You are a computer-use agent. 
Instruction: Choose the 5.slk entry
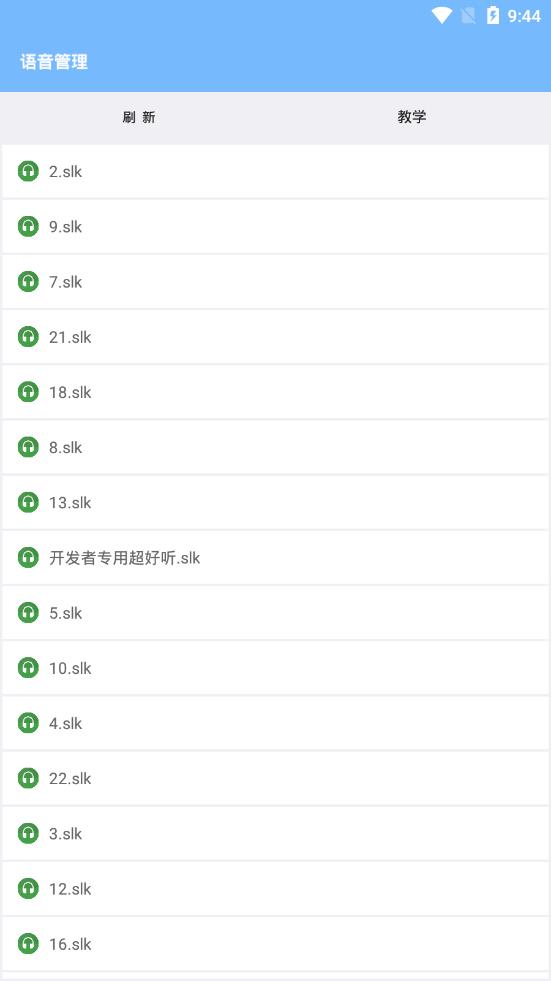click(275, 612)
